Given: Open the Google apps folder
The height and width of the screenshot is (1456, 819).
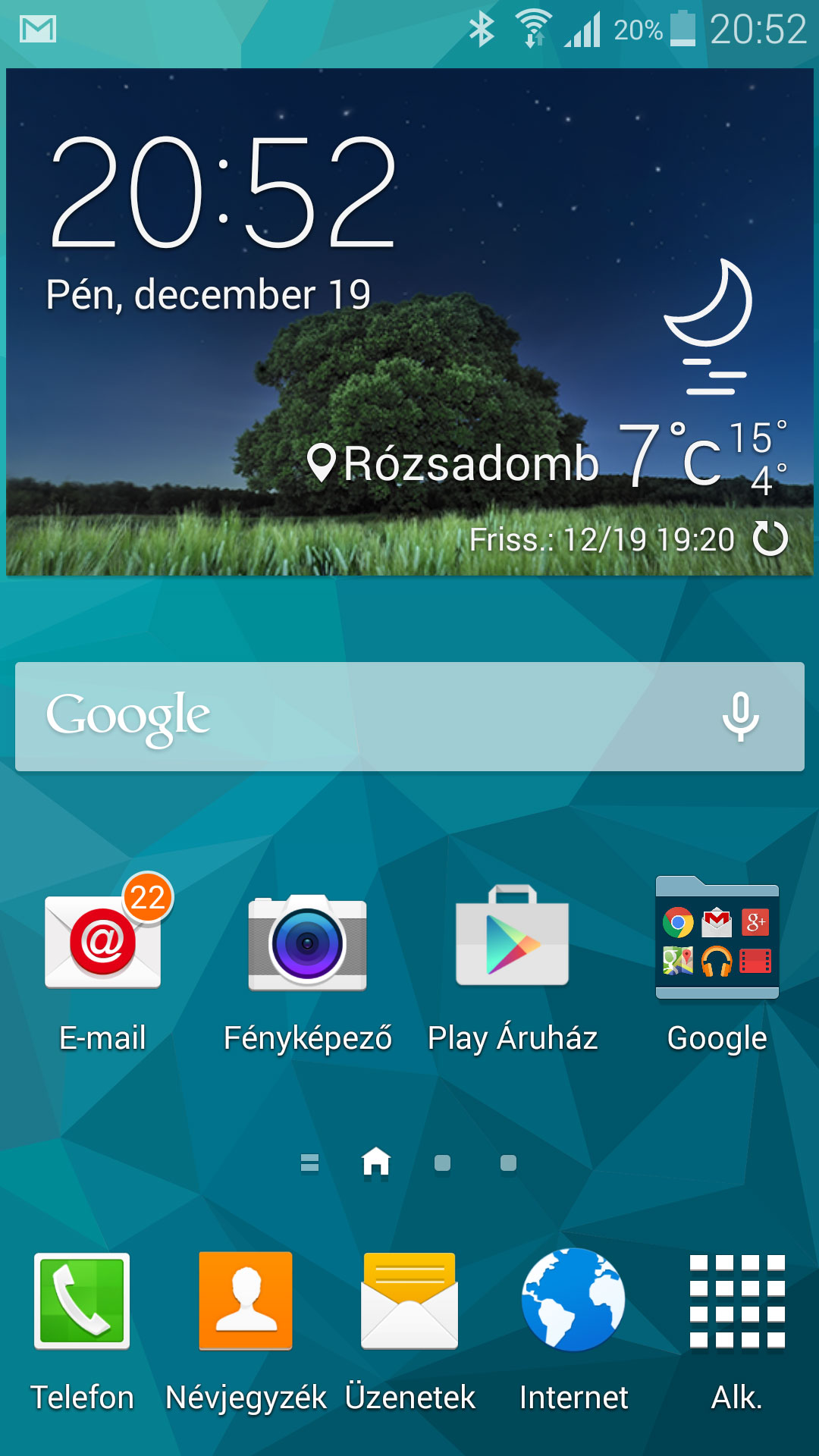Looking at the screenshot, I should 717,965.
